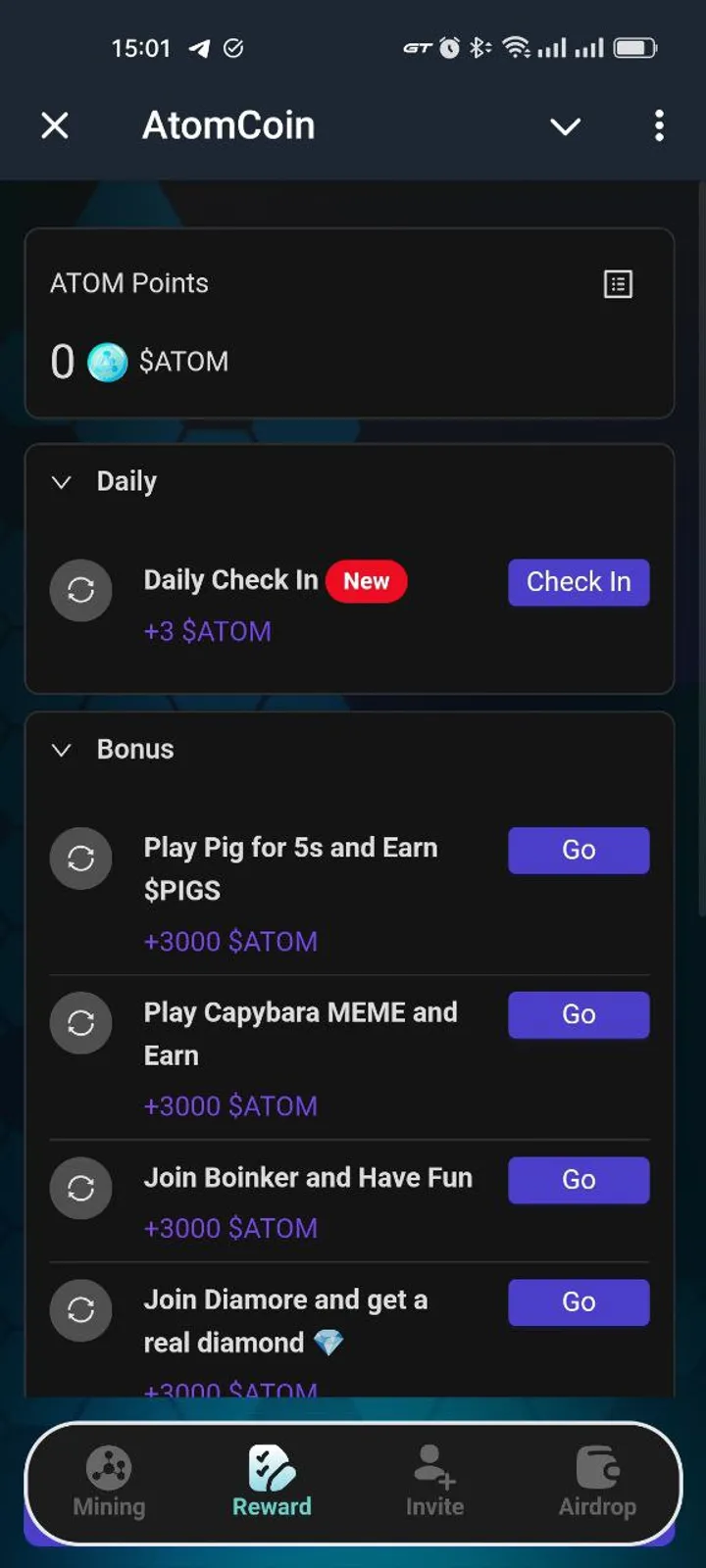Switch to the Airdrop tab
Viewport: 706px width, 1568px height.
(x=597, y=1482)
